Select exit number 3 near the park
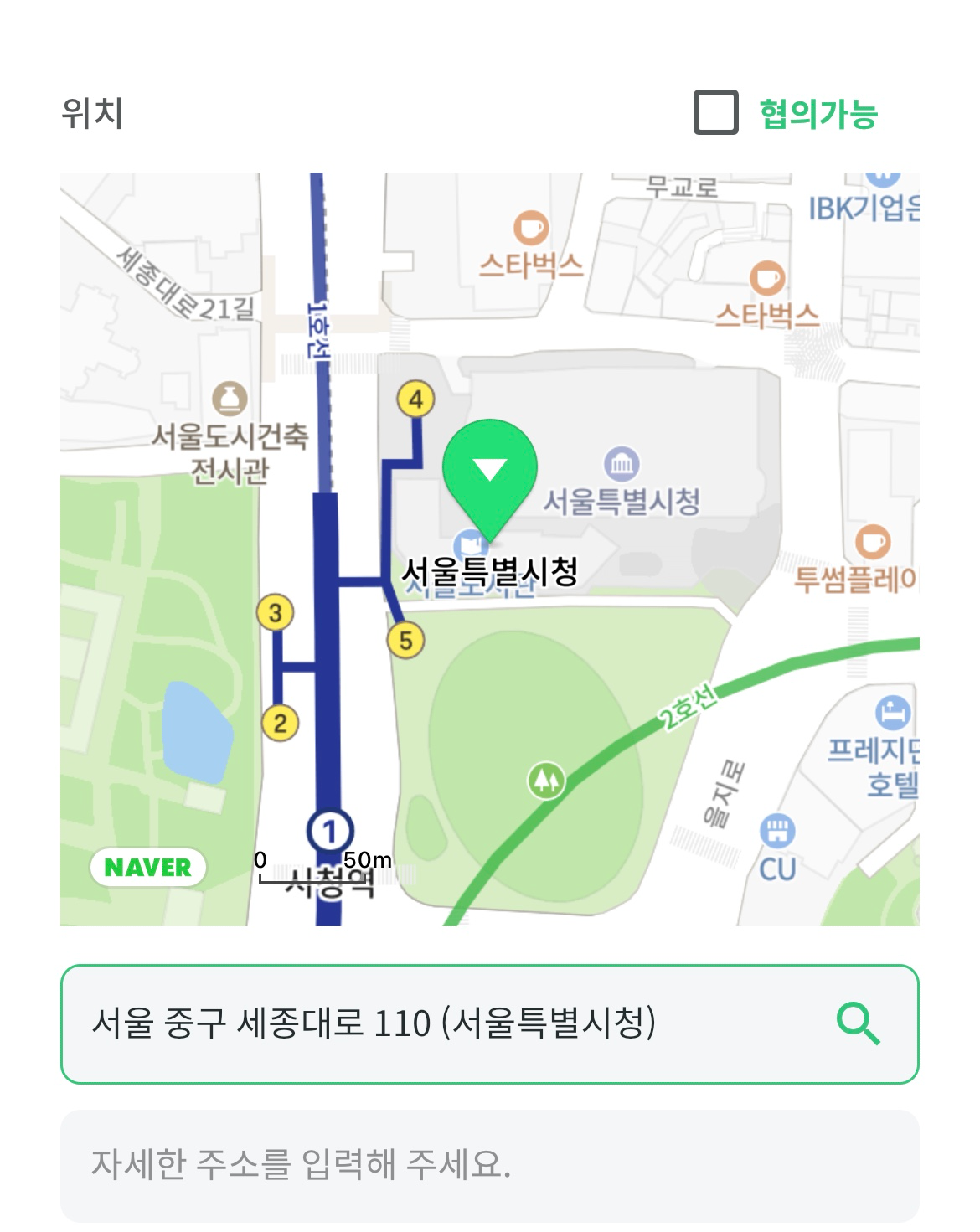Viewport: 980px width, 1232px height. coord(276,612)
